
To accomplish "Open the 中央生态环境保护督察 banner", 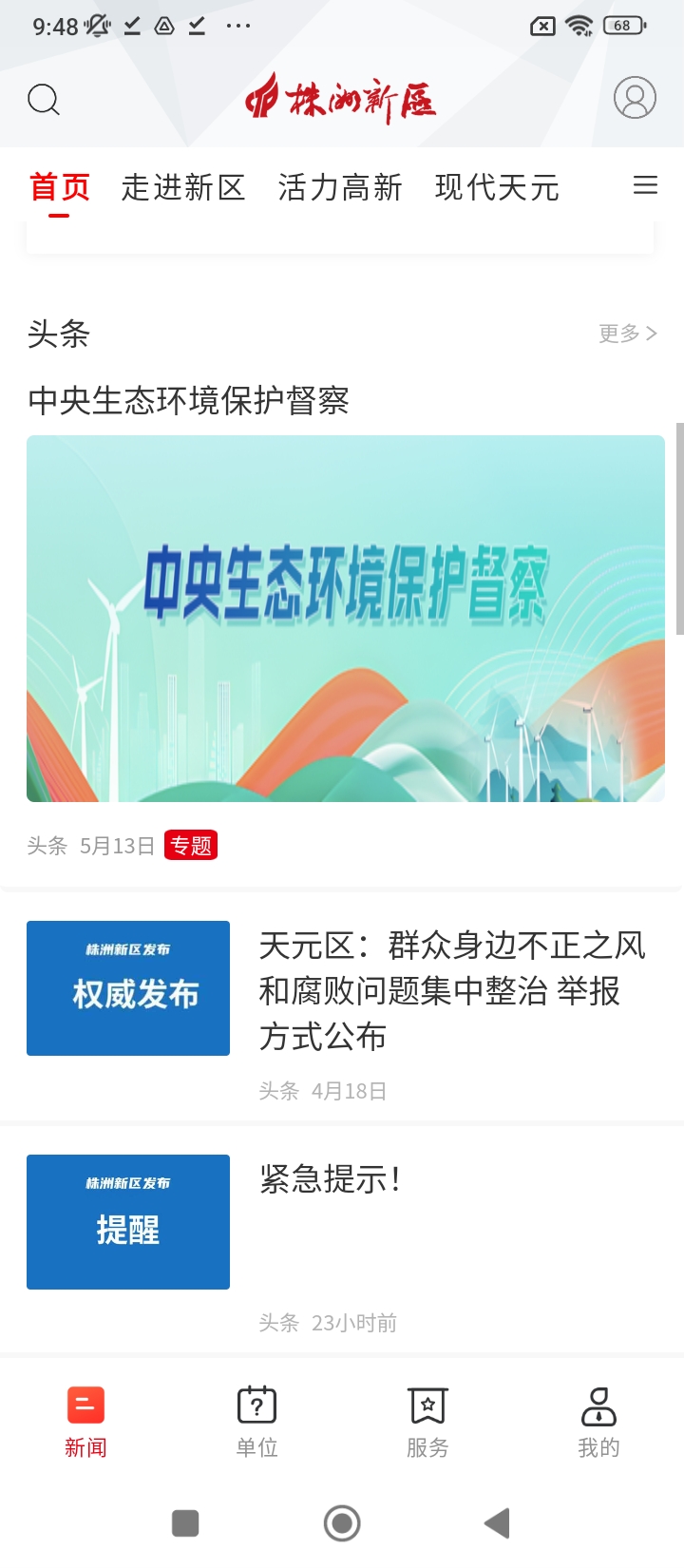I will pyautogui.click(x=345, y=618).
